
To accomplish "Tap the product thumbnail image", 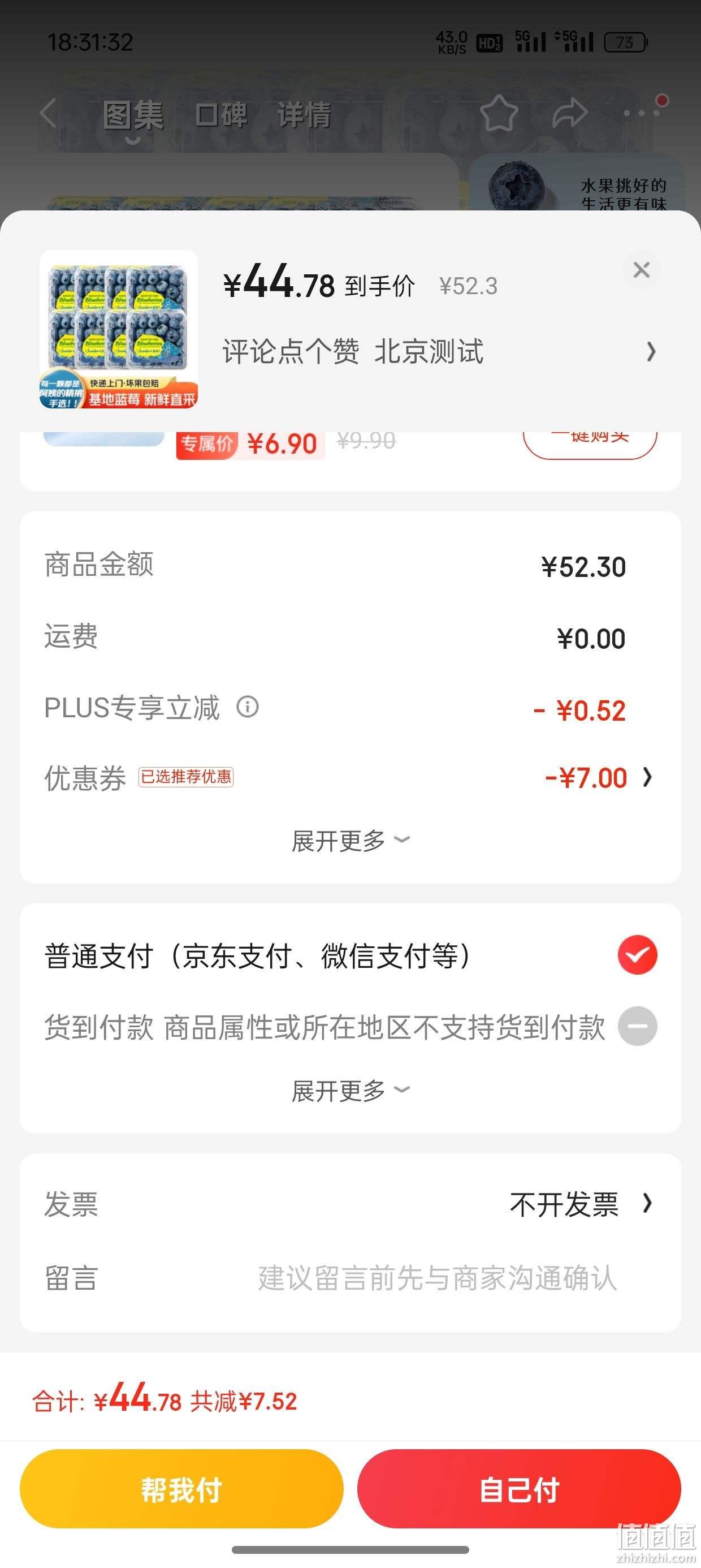I will 119,329.
